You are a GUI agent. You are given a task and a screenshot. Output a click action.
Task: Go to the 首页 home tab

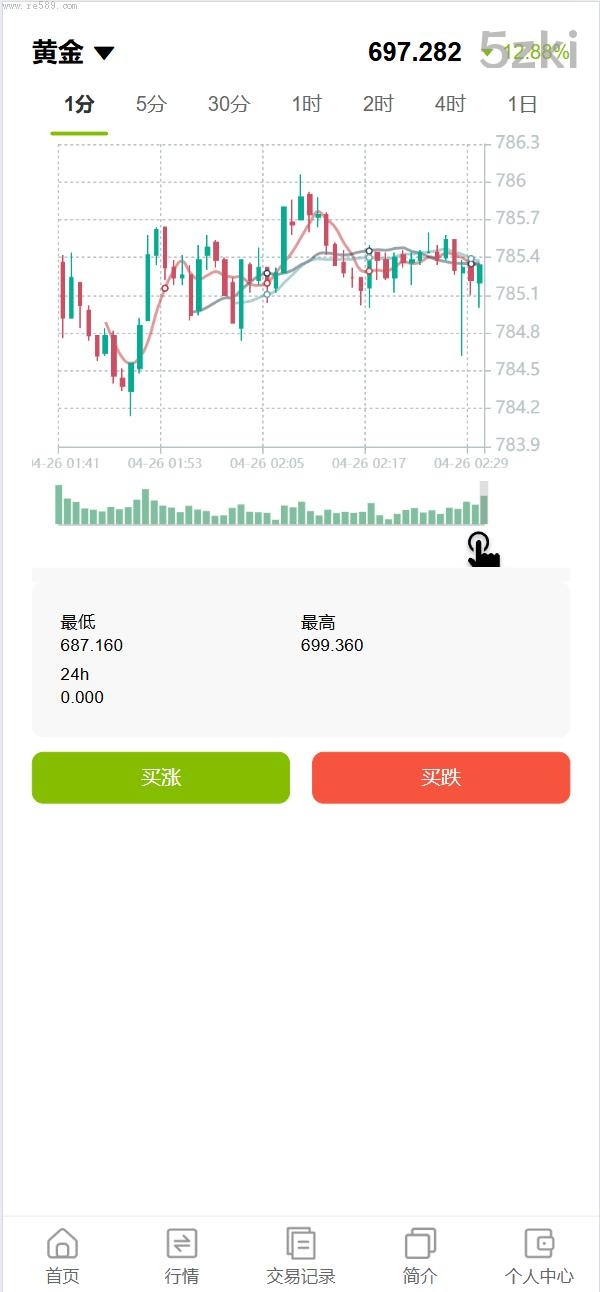[x=62, y=1256]
